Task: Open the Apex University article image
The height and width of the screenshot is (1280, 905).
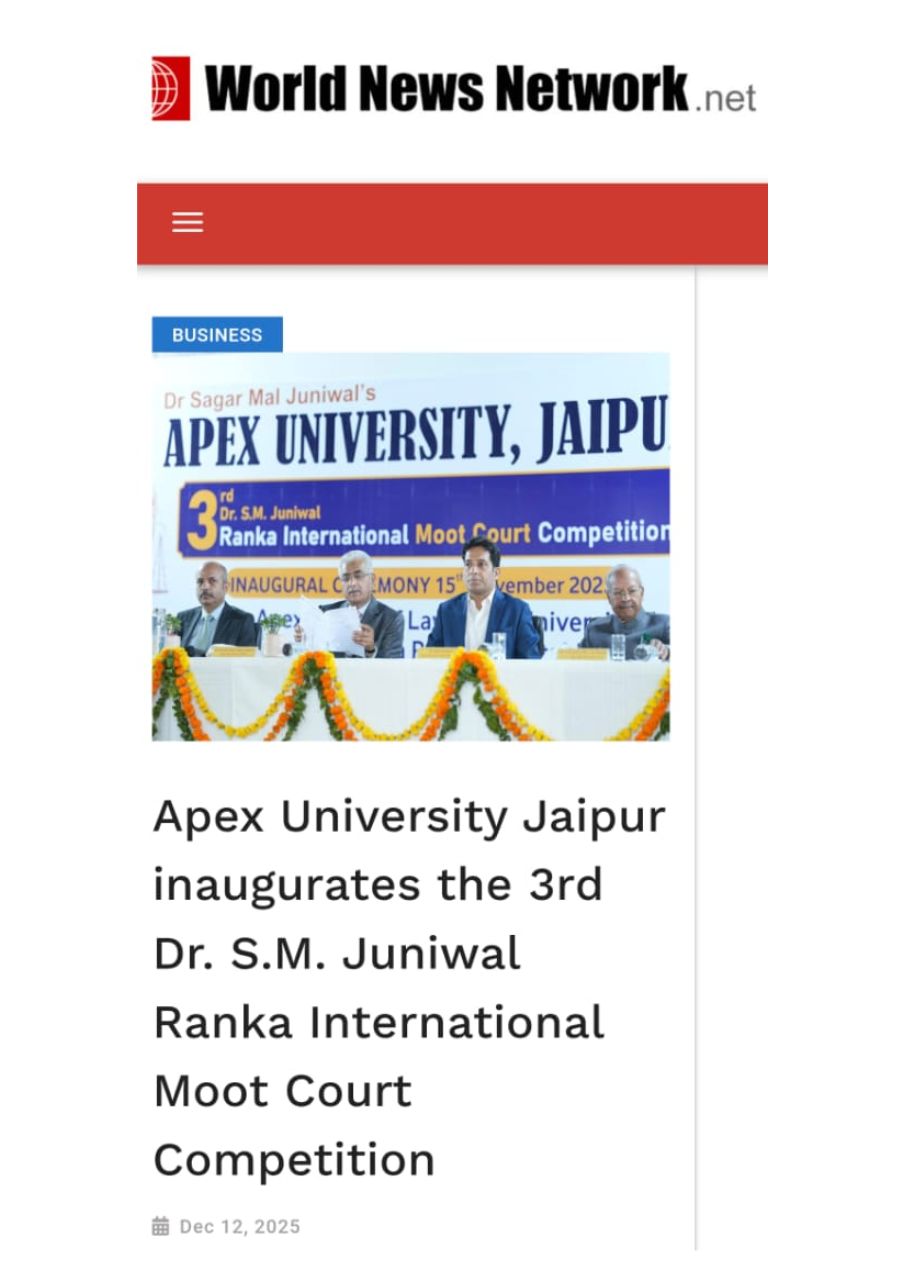Action: coord(410,546)
